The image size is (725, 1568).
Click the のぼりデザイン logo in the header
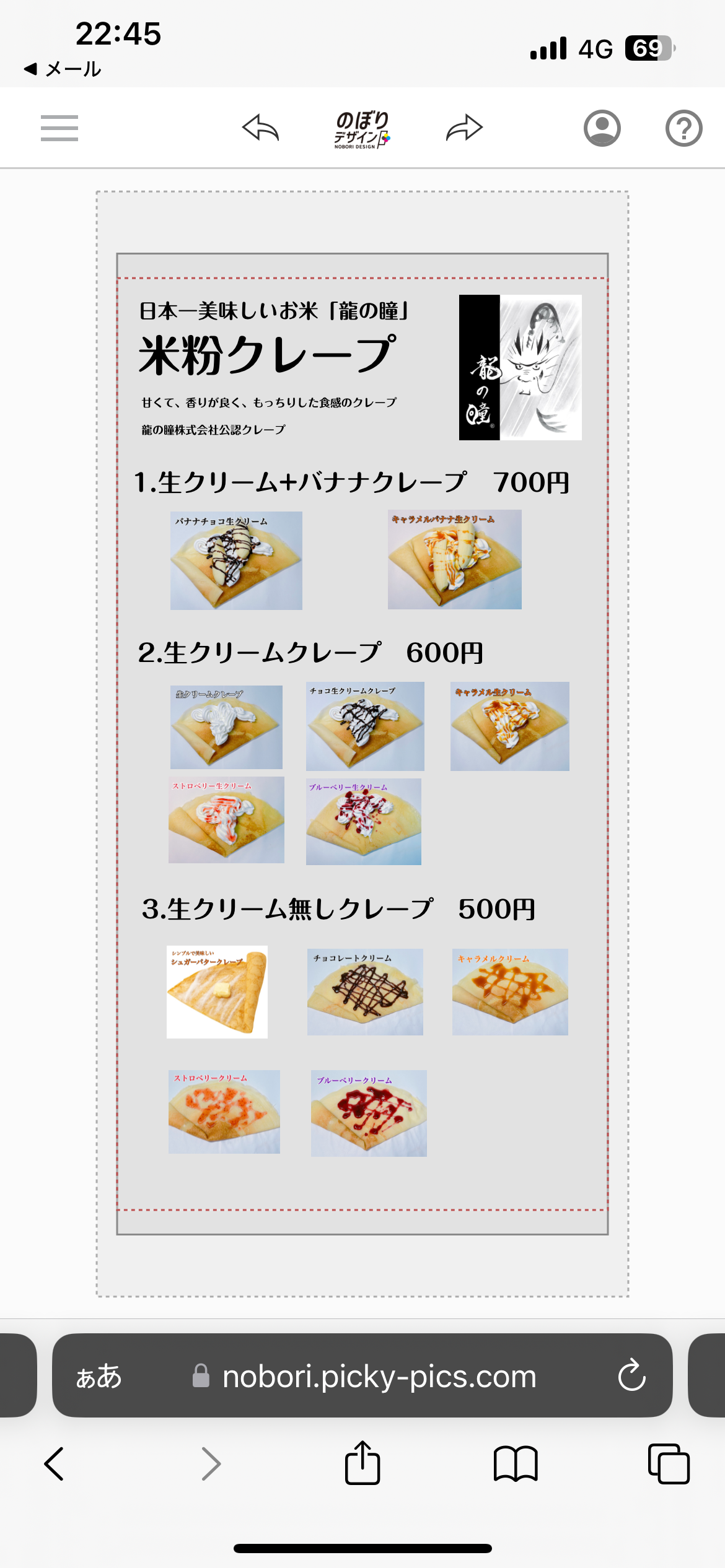pyautogui.click(x=362, y=127)
